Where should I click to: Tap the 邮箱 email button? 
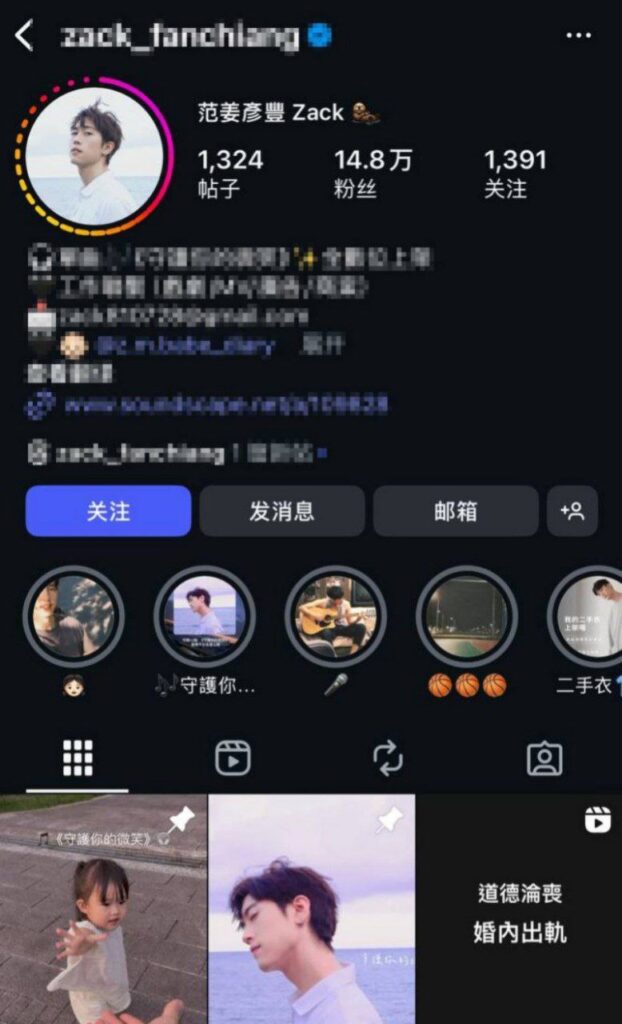[x=455, y=511]
